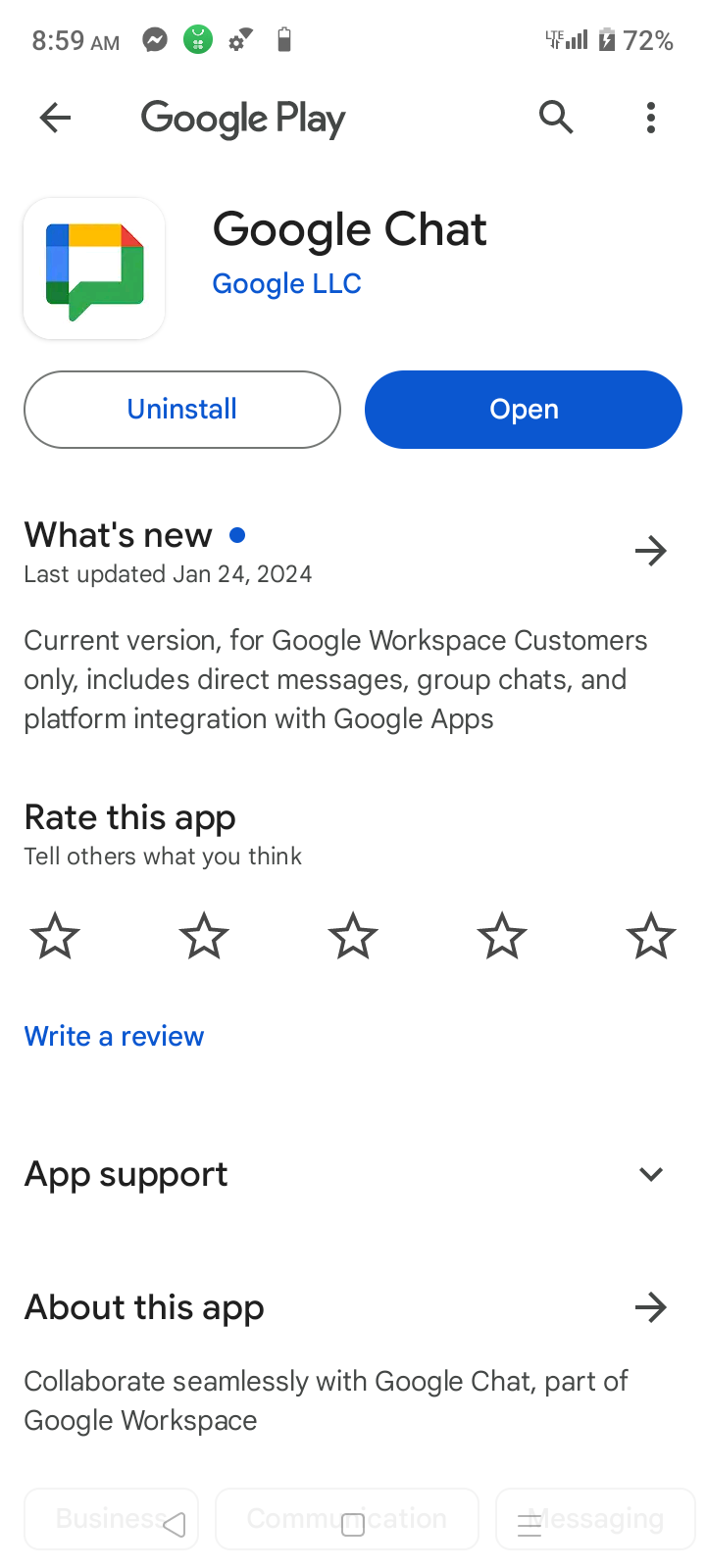
Task: Expand the App support section
Action: point(353,1174)
